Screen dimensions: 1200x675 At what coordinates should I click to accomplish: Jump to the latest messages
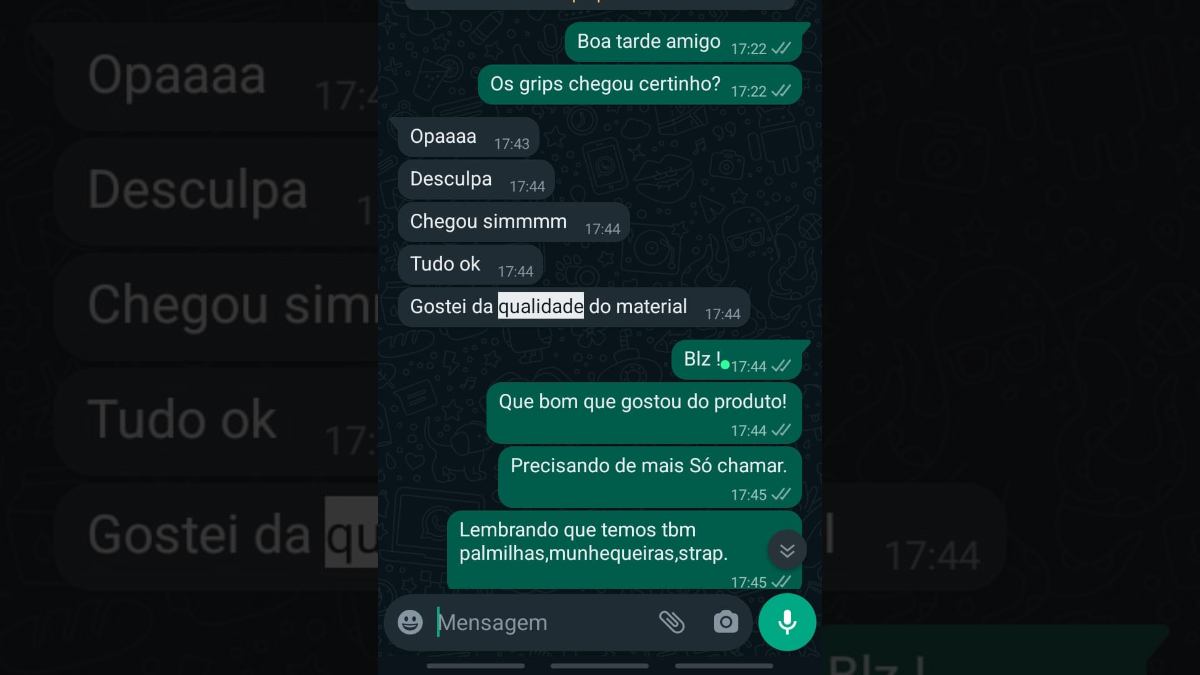[787, 550]
